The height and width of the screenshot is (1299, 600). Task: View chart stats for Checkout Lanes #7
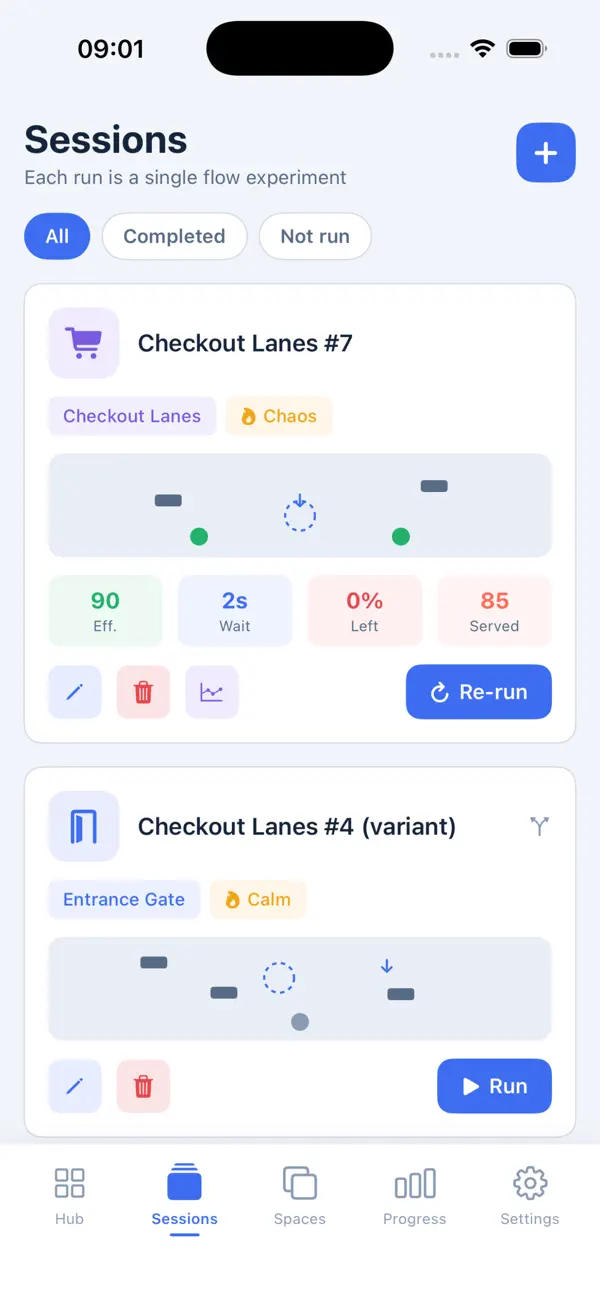212,692
